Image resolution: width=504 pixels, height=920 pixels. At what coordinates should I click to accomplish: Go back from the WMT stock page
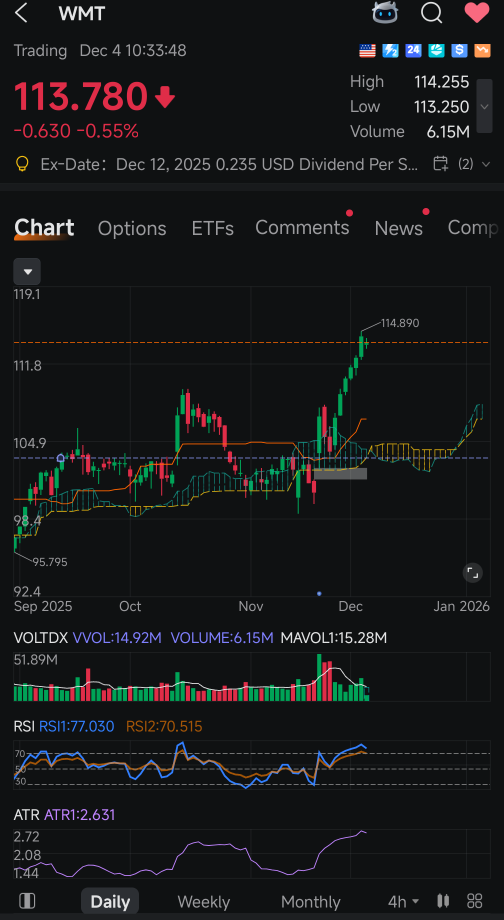click(x=21, y=13)
